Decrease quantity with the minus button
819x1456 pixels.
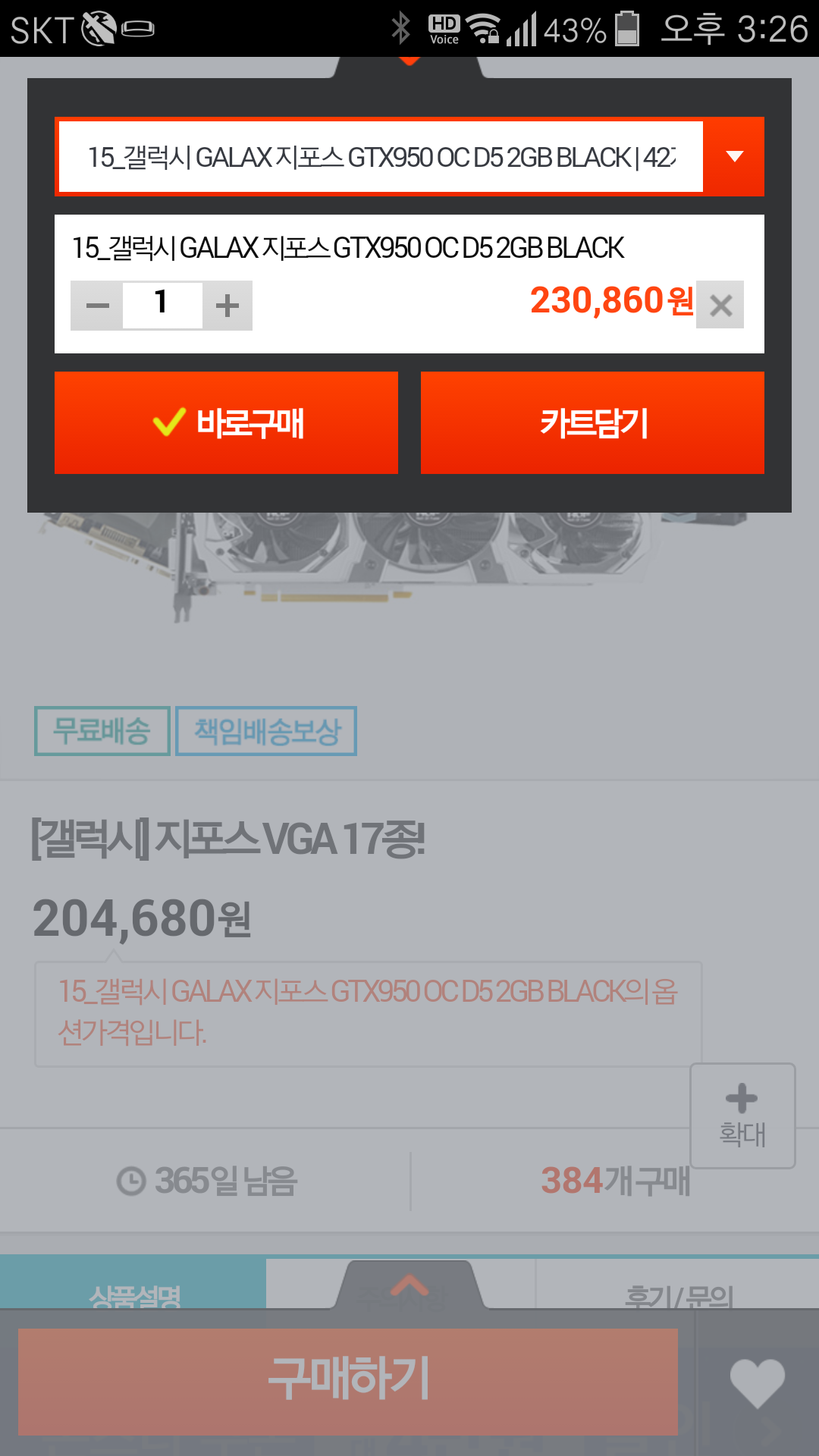(x=97, y=306)
